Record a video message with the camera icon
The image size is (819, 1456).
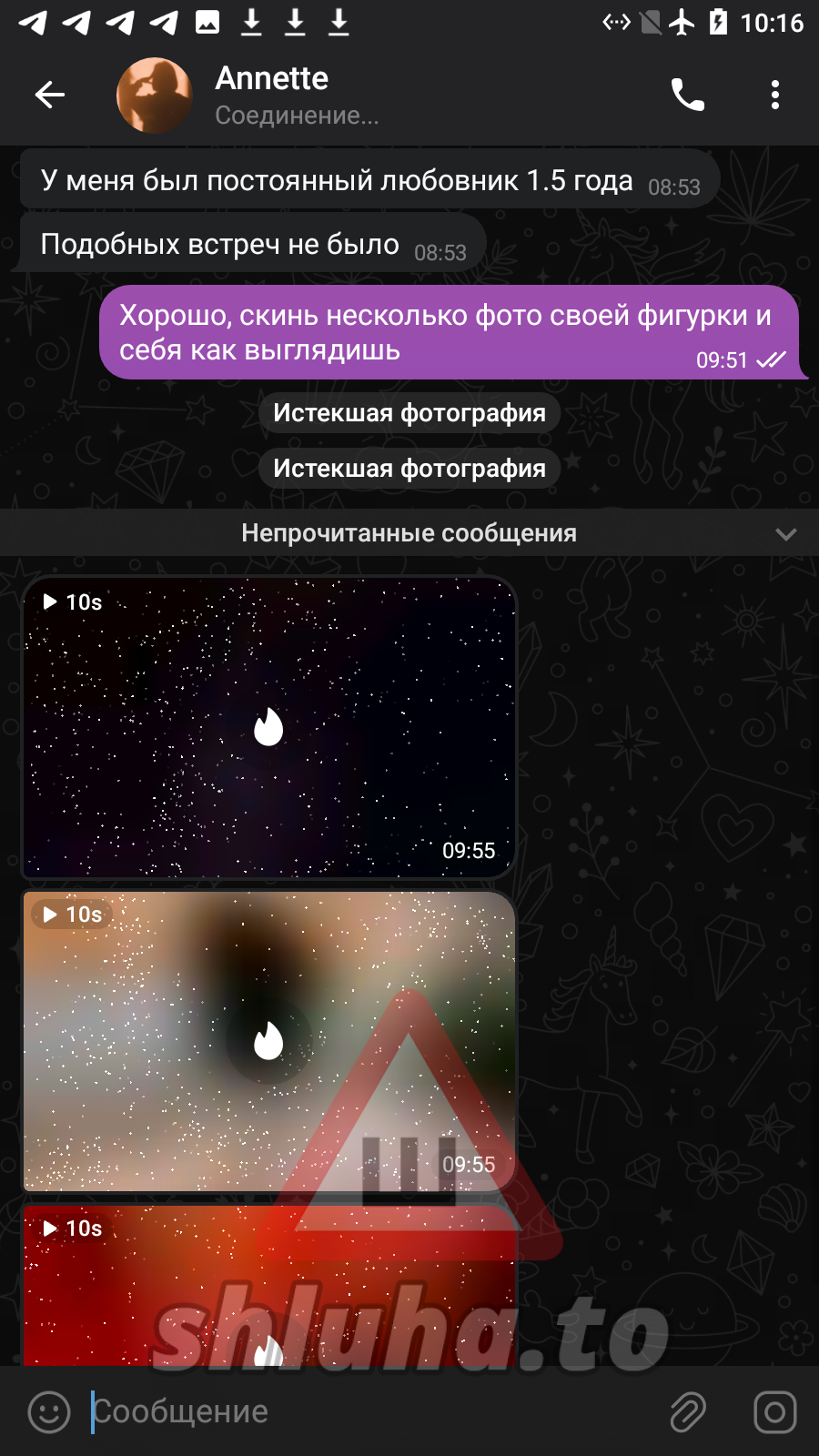coord(774,1411)
